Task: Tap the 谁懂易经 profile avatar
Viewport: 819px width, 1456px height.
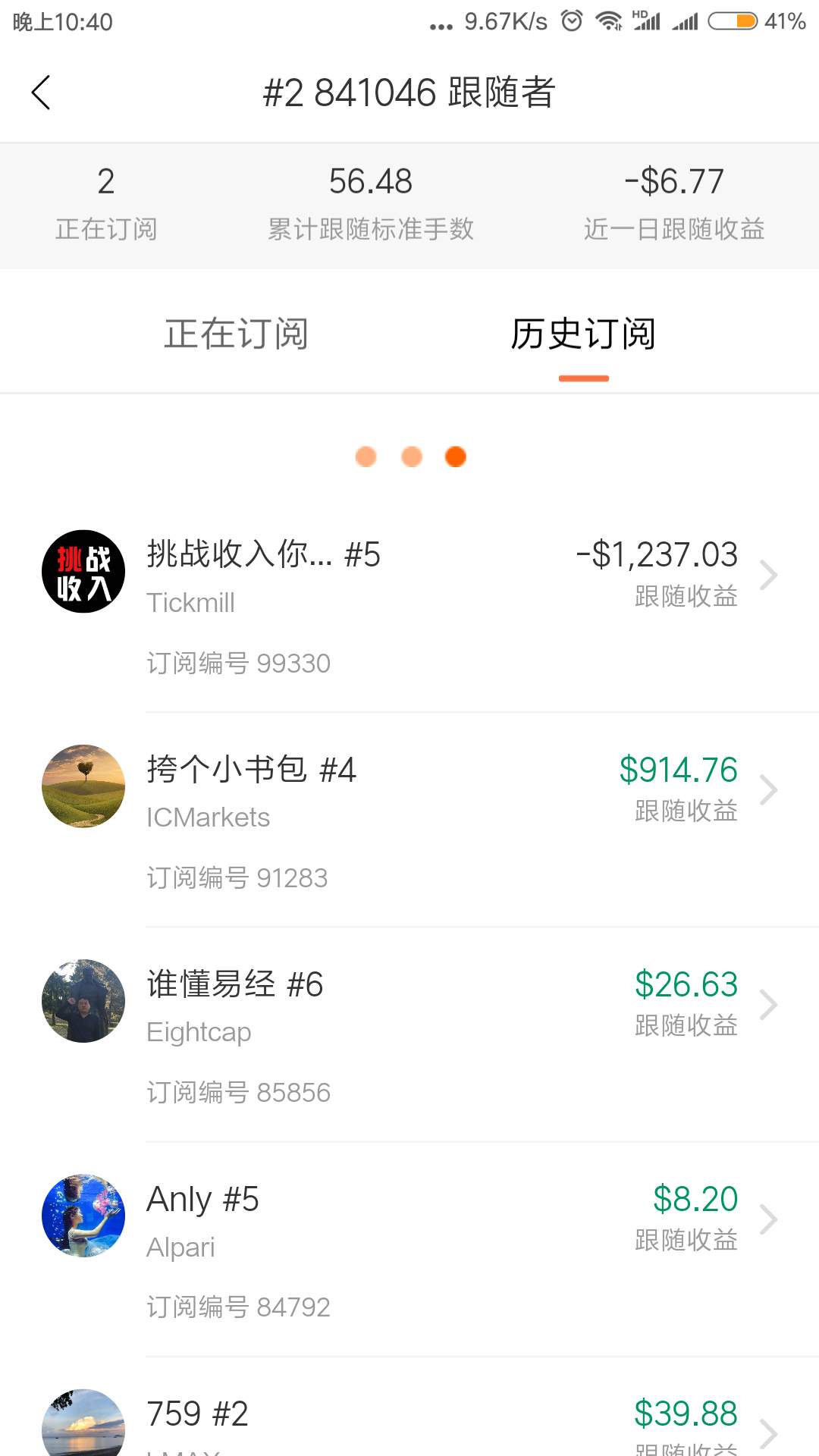Action: coord(83,1001)
